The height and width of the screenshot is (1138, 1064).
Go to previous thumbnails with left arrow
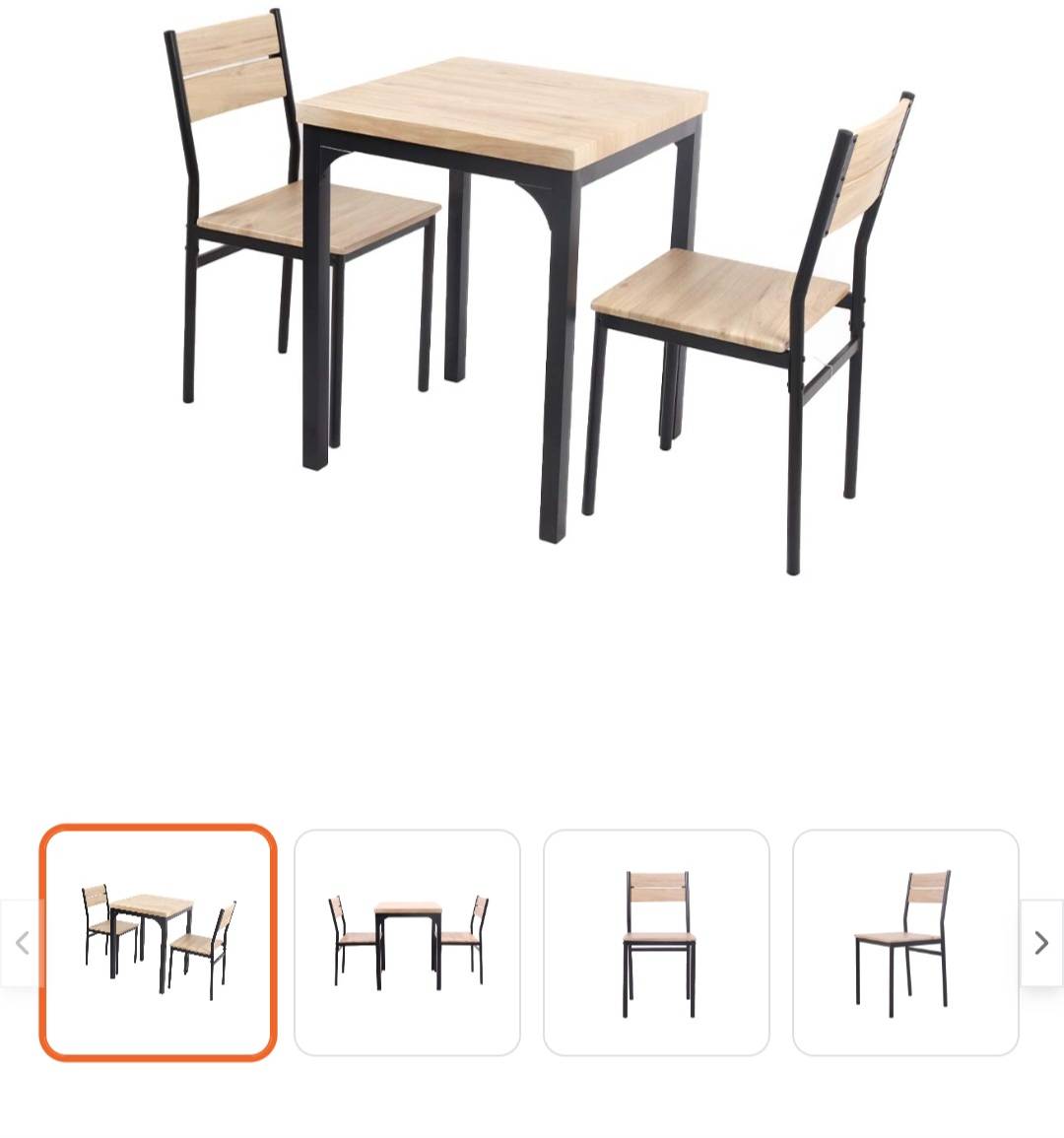[22, 943]
